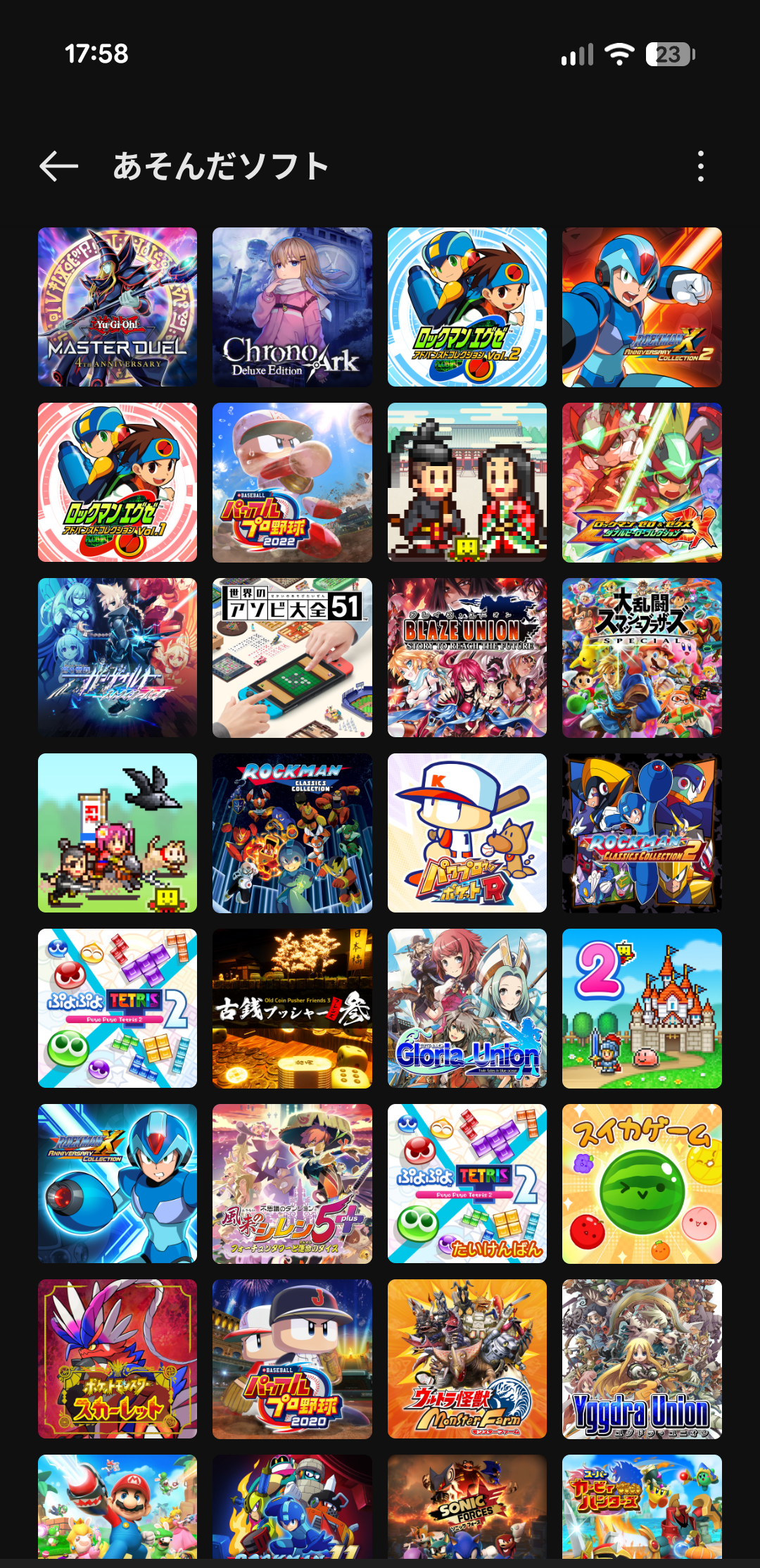
Task: Select Super Smash Bros. Special
Action: pyautogui.click(x=641, y=658)
